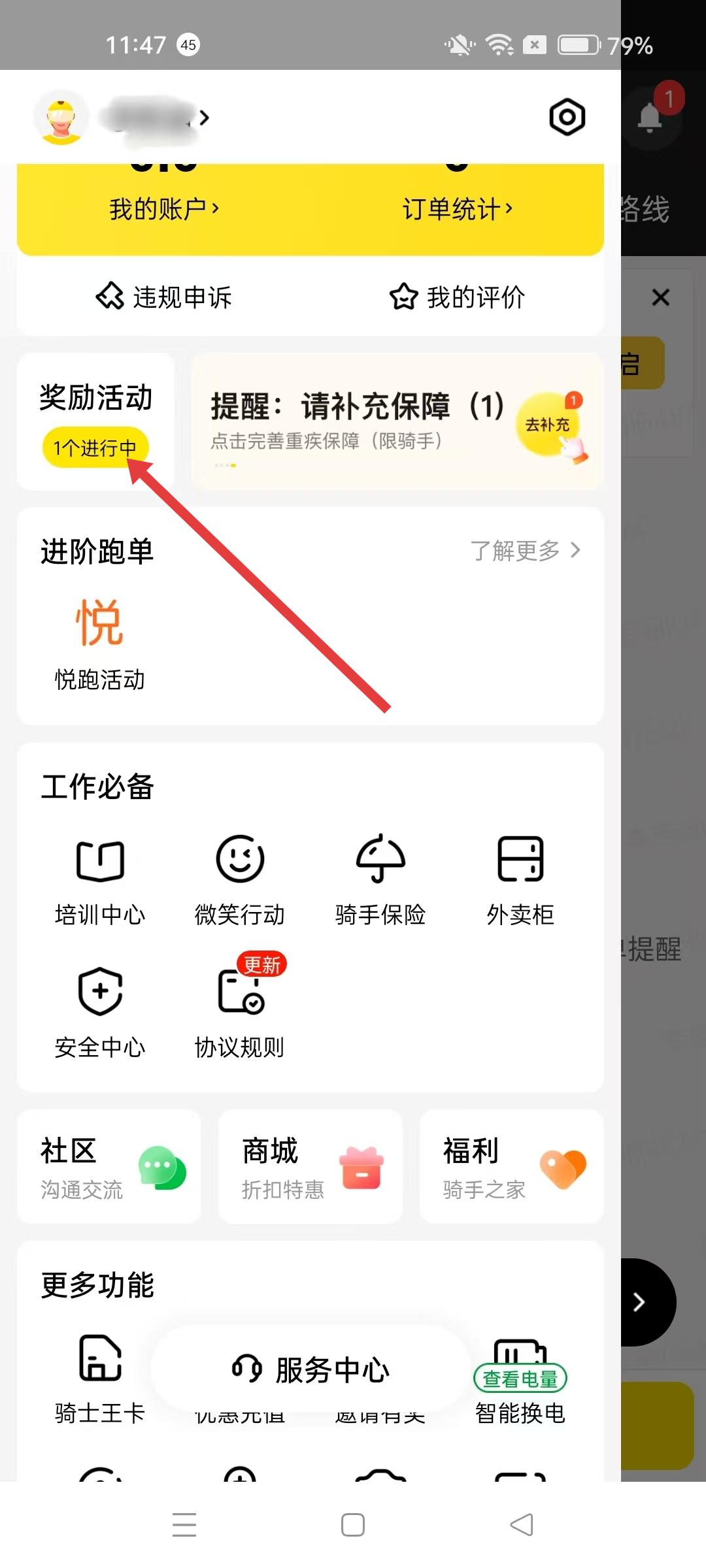This screenshot has width=706, height=1568.
Task: Open the settings gear icon
Action: point(567,118)
